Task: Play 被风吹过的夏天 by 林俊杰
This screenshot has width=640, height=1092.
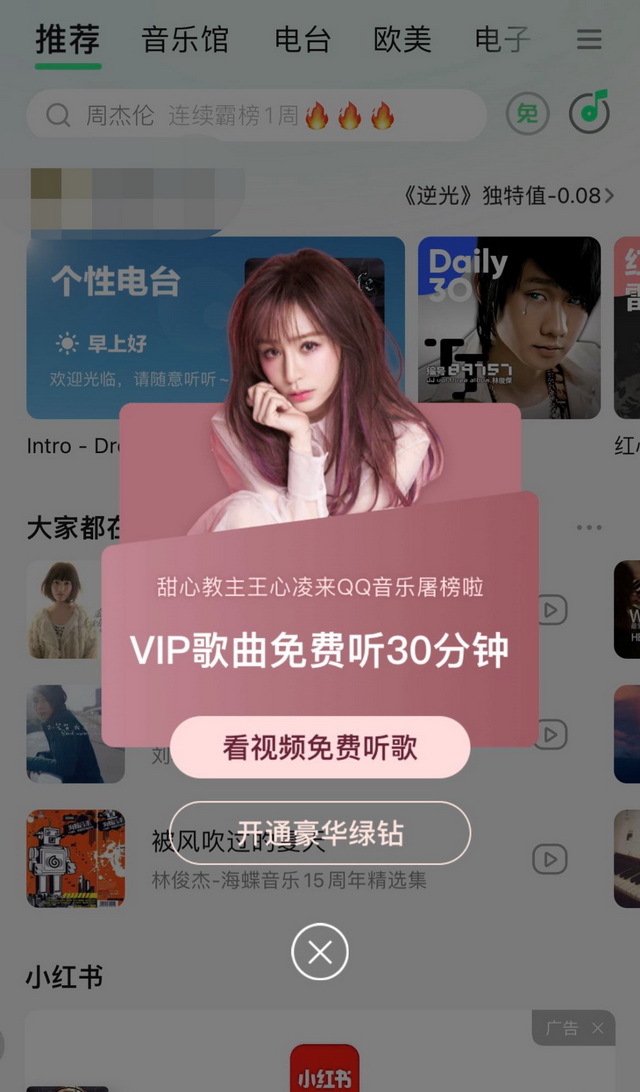Action: 549,858
